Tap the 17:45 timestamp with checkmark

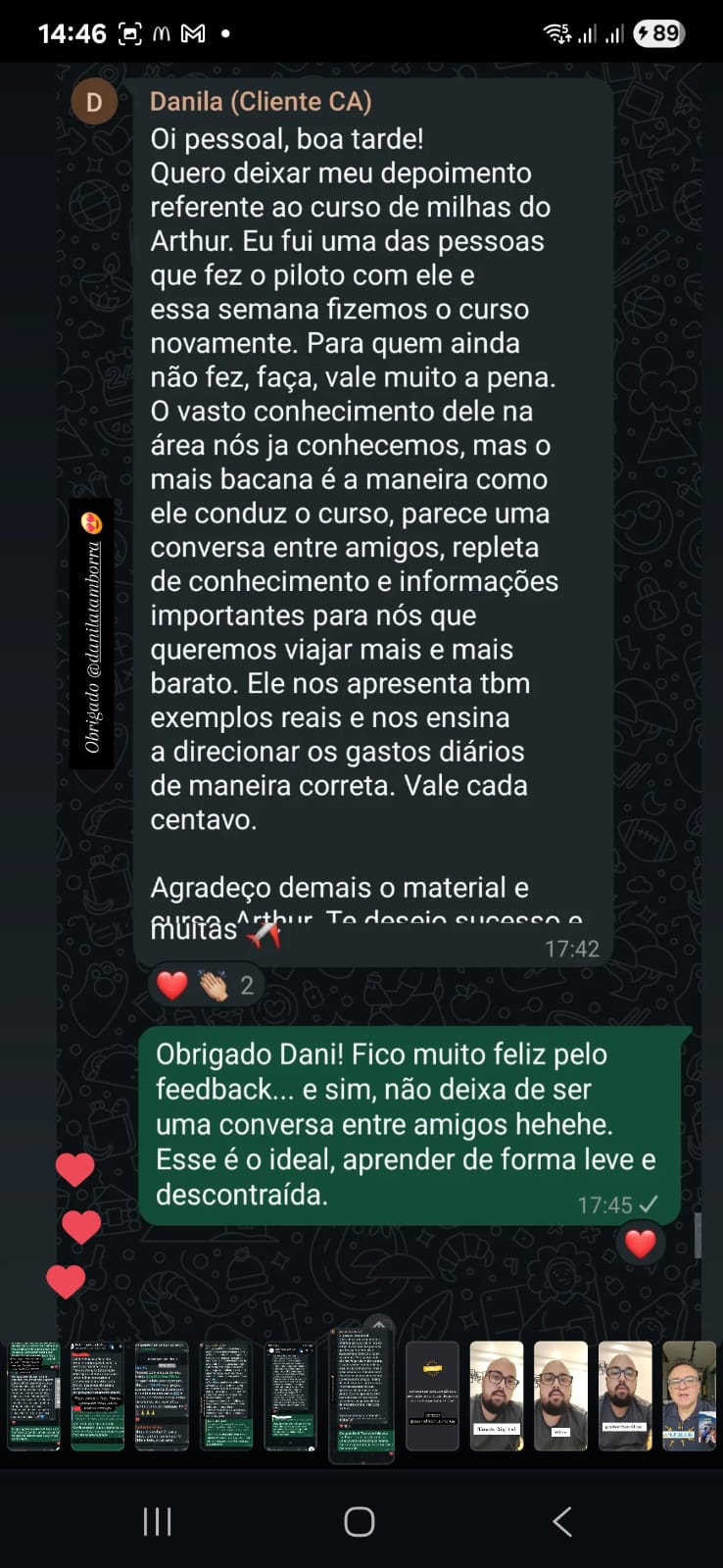(616, 1204)
